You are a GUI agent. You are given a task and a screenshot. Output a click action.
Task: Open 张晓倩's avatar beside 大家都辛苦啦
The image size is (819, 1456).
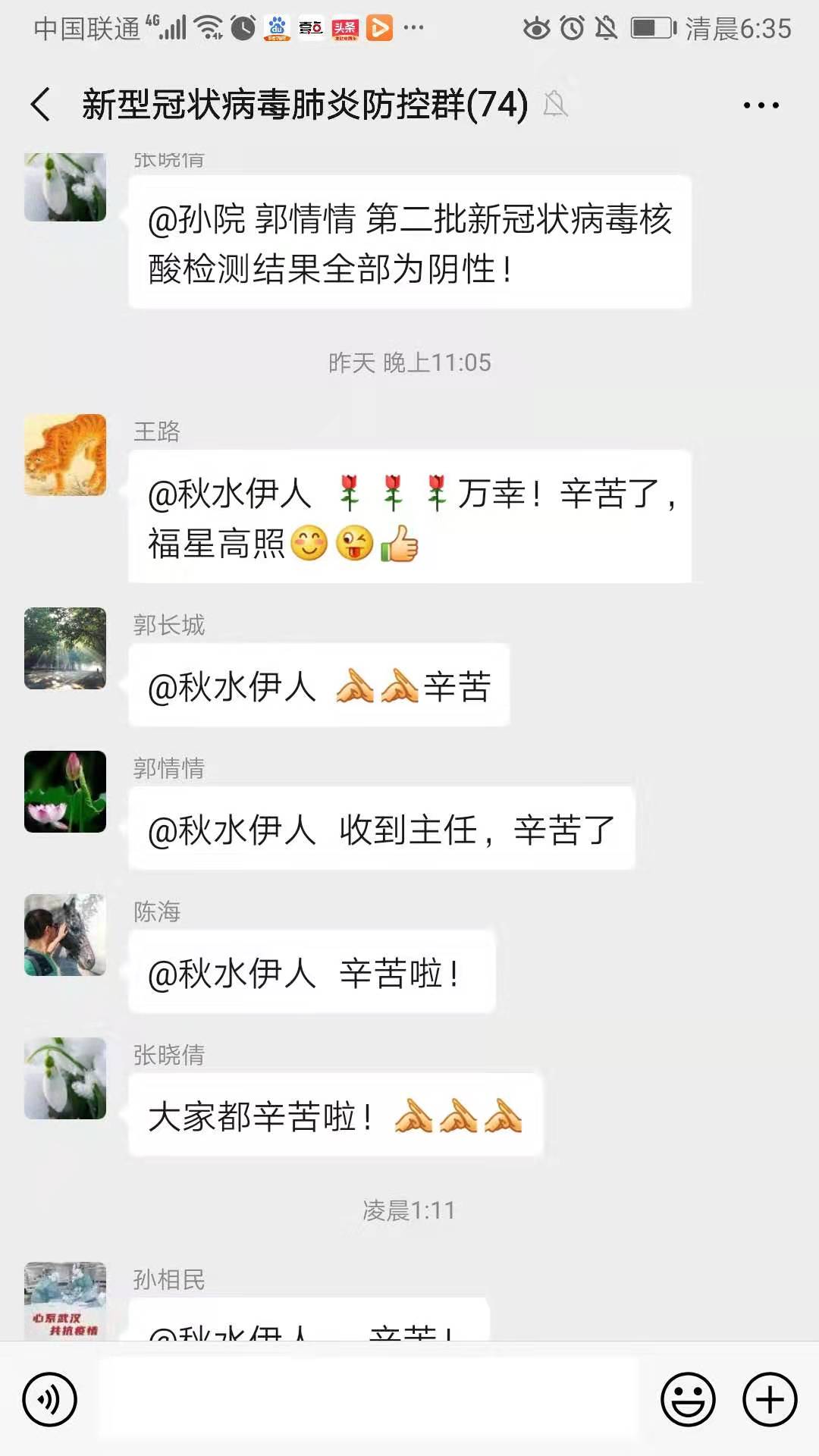click(x=65, y=1078)
